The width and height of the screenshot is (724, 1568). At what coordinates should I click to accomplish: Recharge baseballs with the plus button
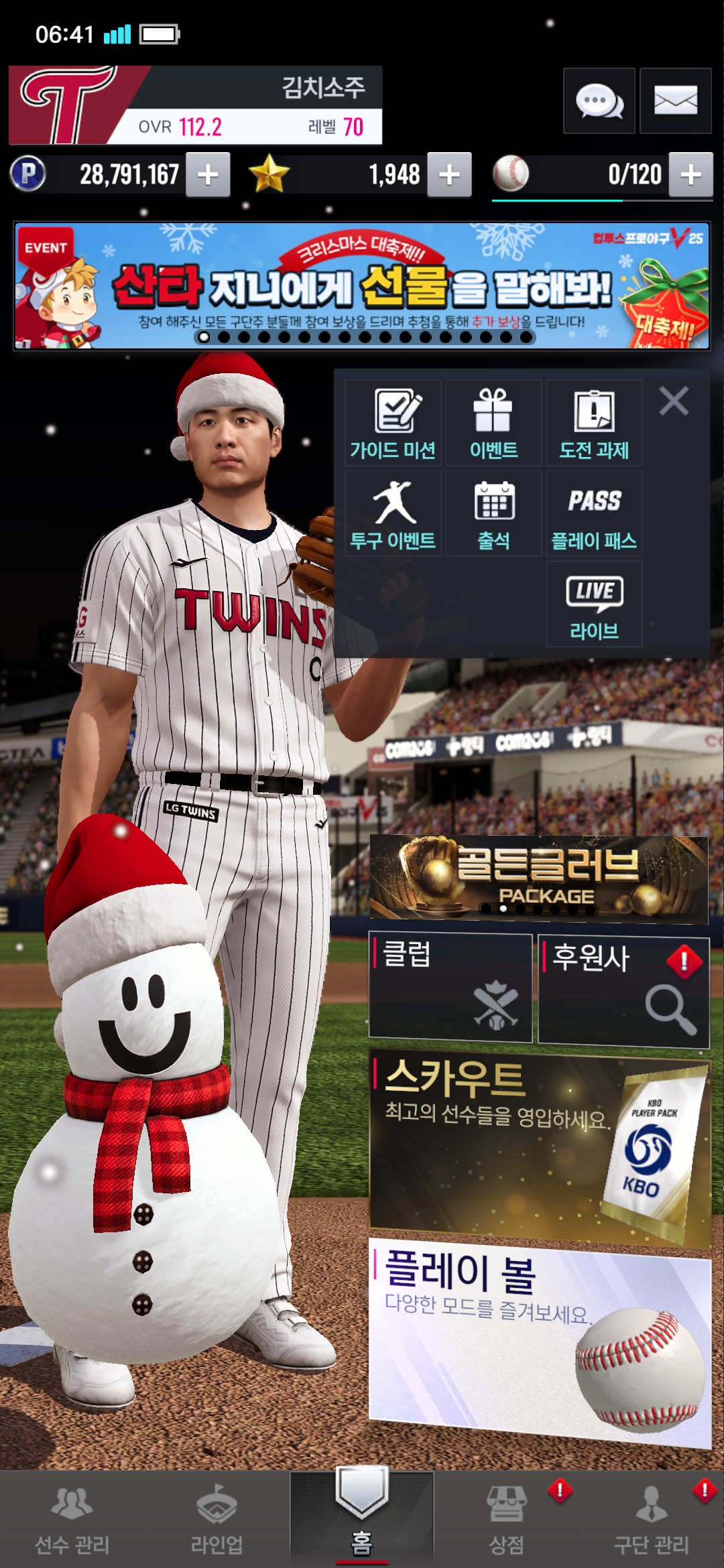coord(690,175)
